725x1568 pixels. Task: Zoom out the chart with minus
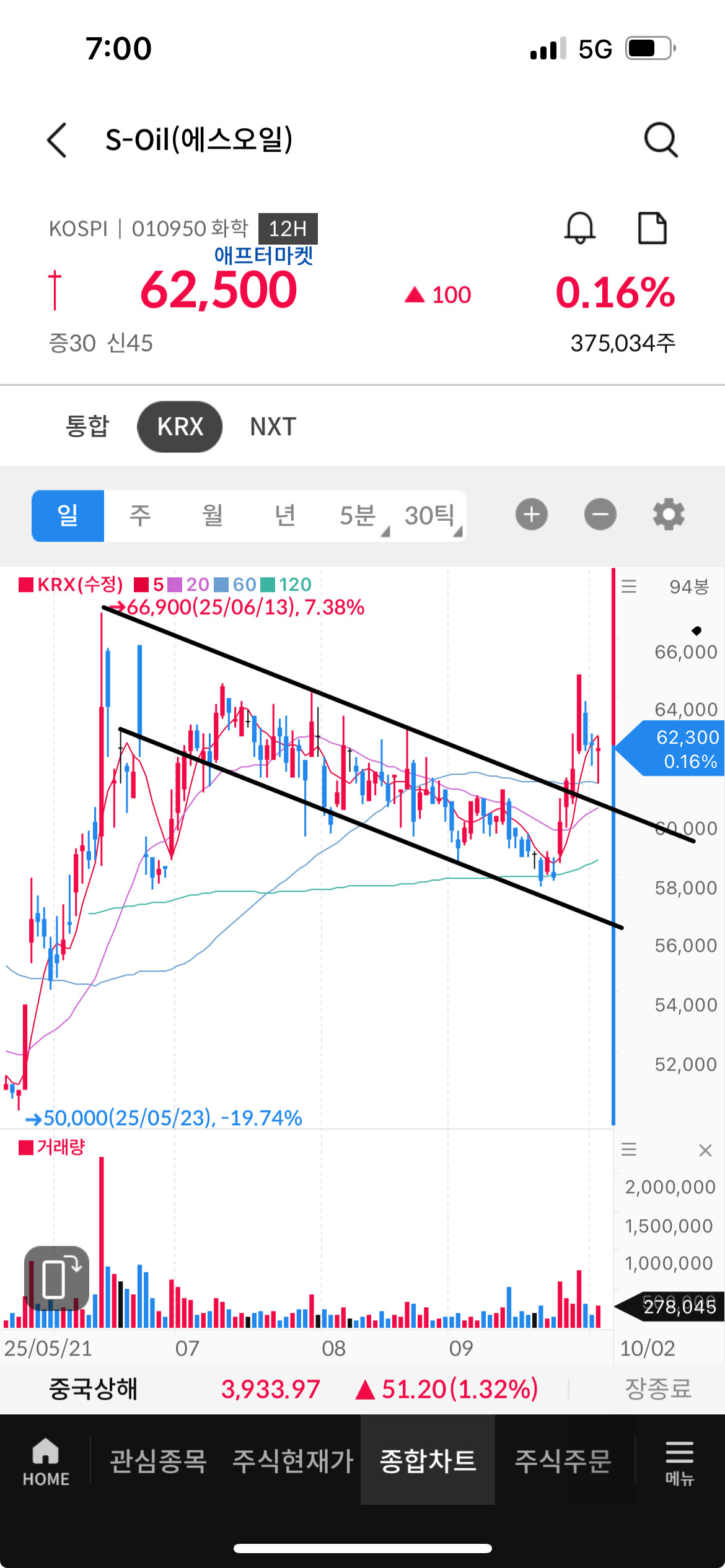600,515
